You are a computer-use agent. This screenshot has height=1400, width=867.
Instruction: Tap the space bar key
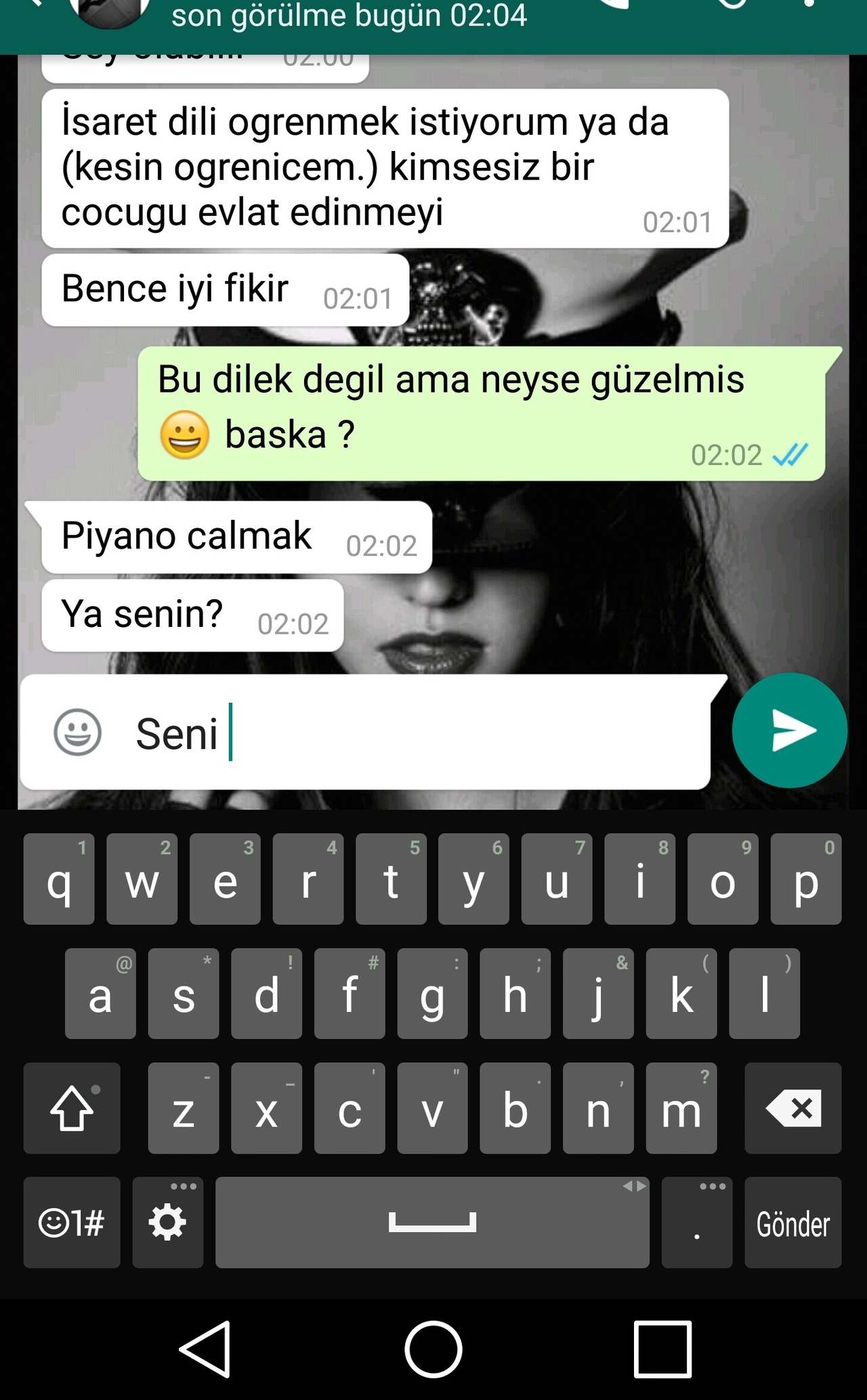coord(432,1223)
